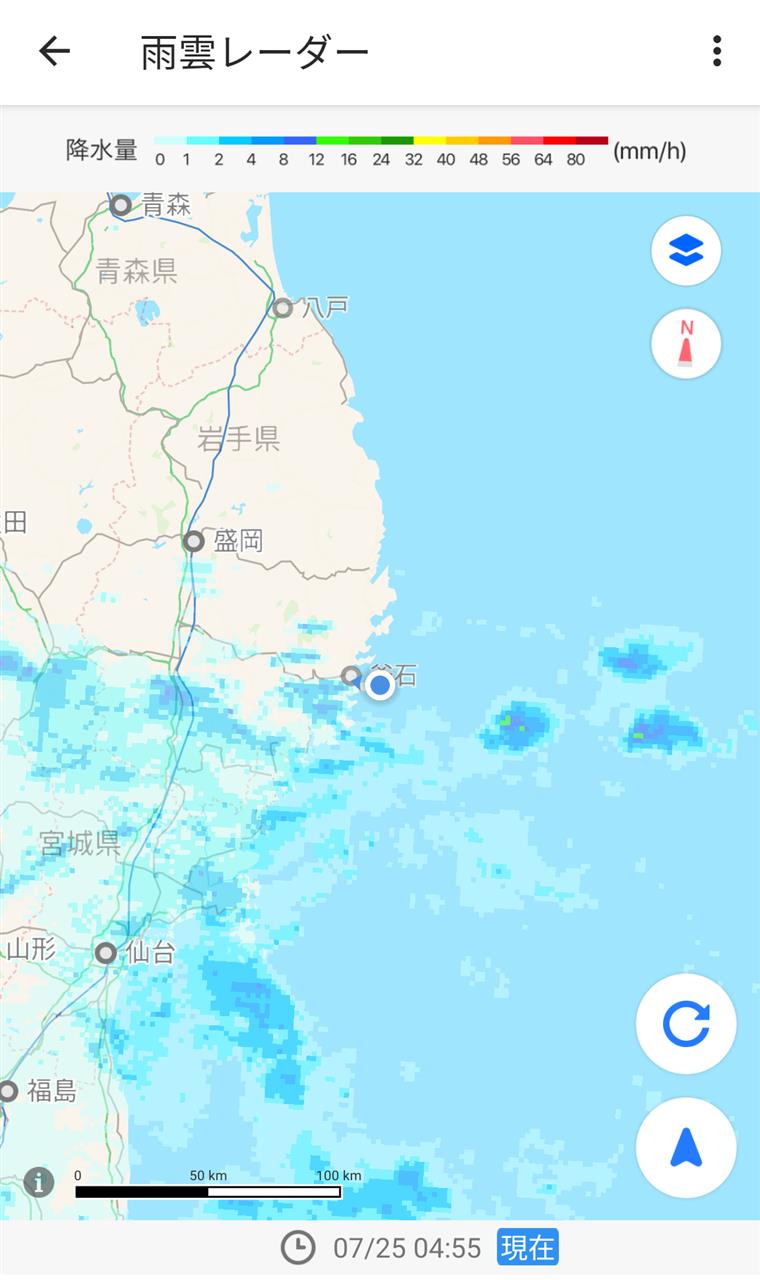Open the overflow menu

[716, 51]
